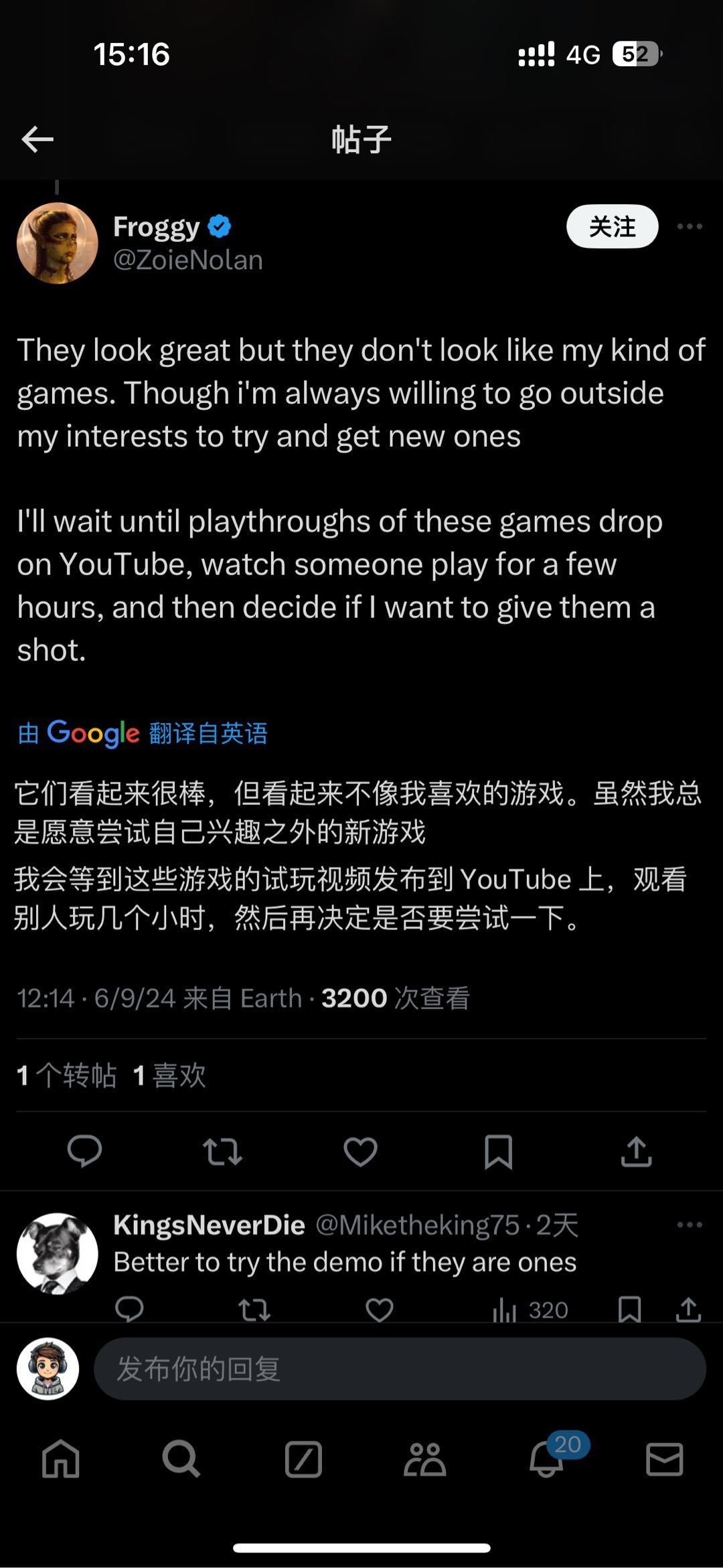The width and height of the screenshot is (723, 1568).
Task: Follow Froggy with the 关注 button
Action: coord(612,227)
